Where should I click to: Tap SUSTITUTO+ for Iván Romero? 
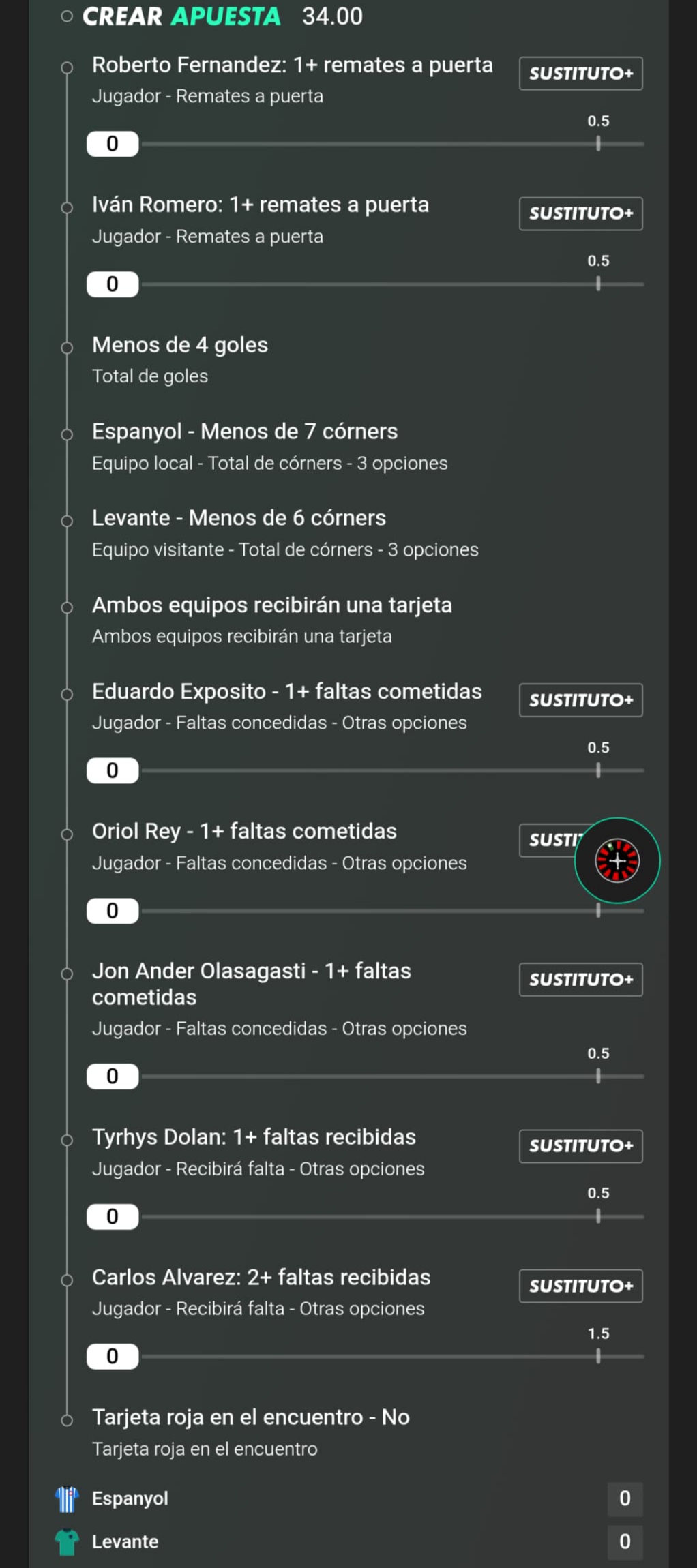tap(581, 213)
